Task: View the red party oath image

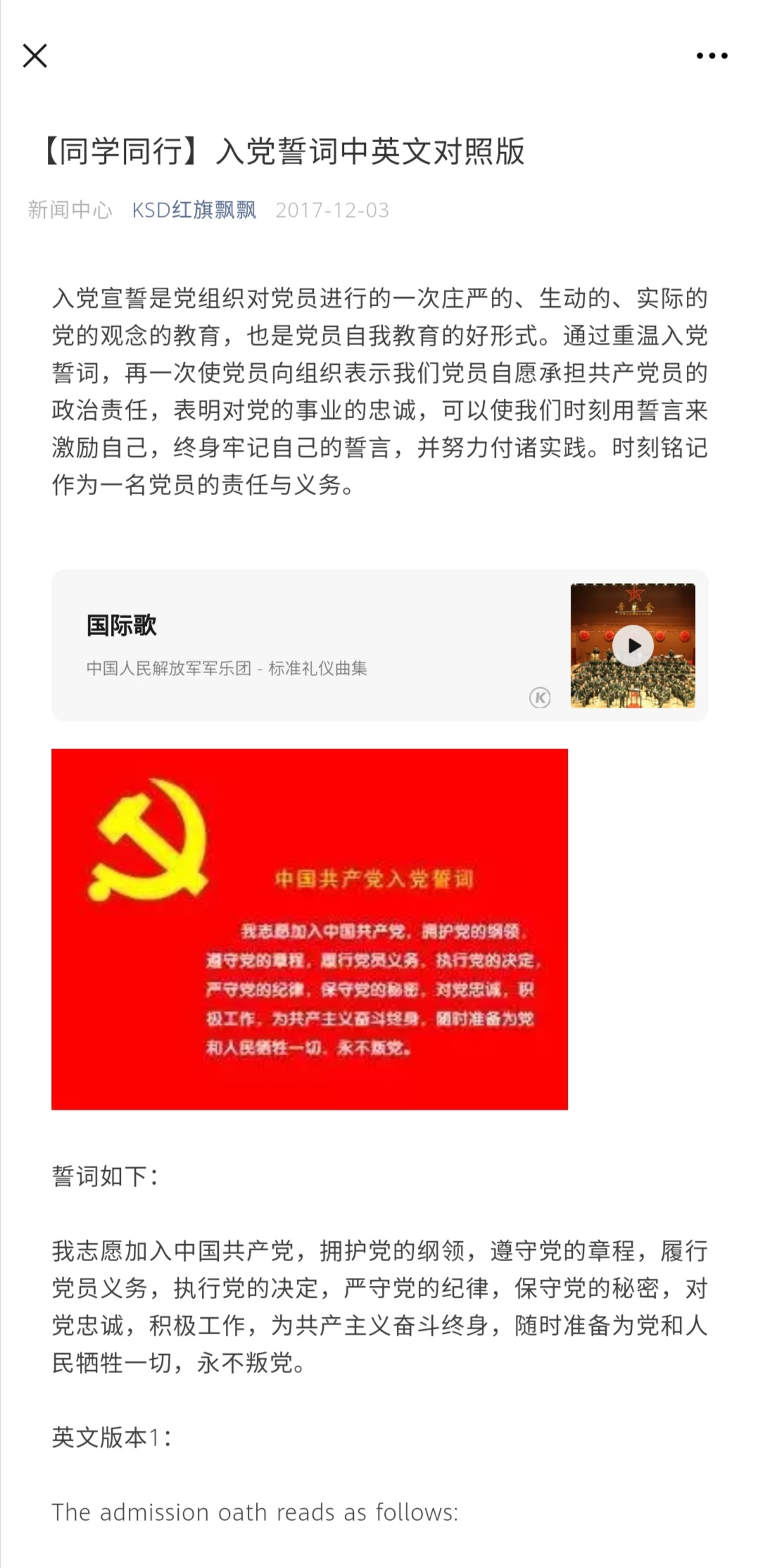Action: (x=310, y=929)
